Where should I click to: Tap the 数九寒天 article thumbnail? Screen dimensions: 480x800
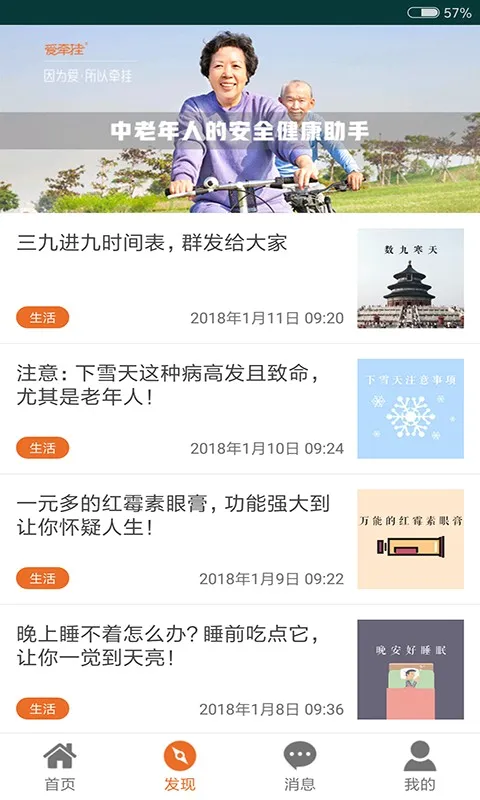click(411, 278)
